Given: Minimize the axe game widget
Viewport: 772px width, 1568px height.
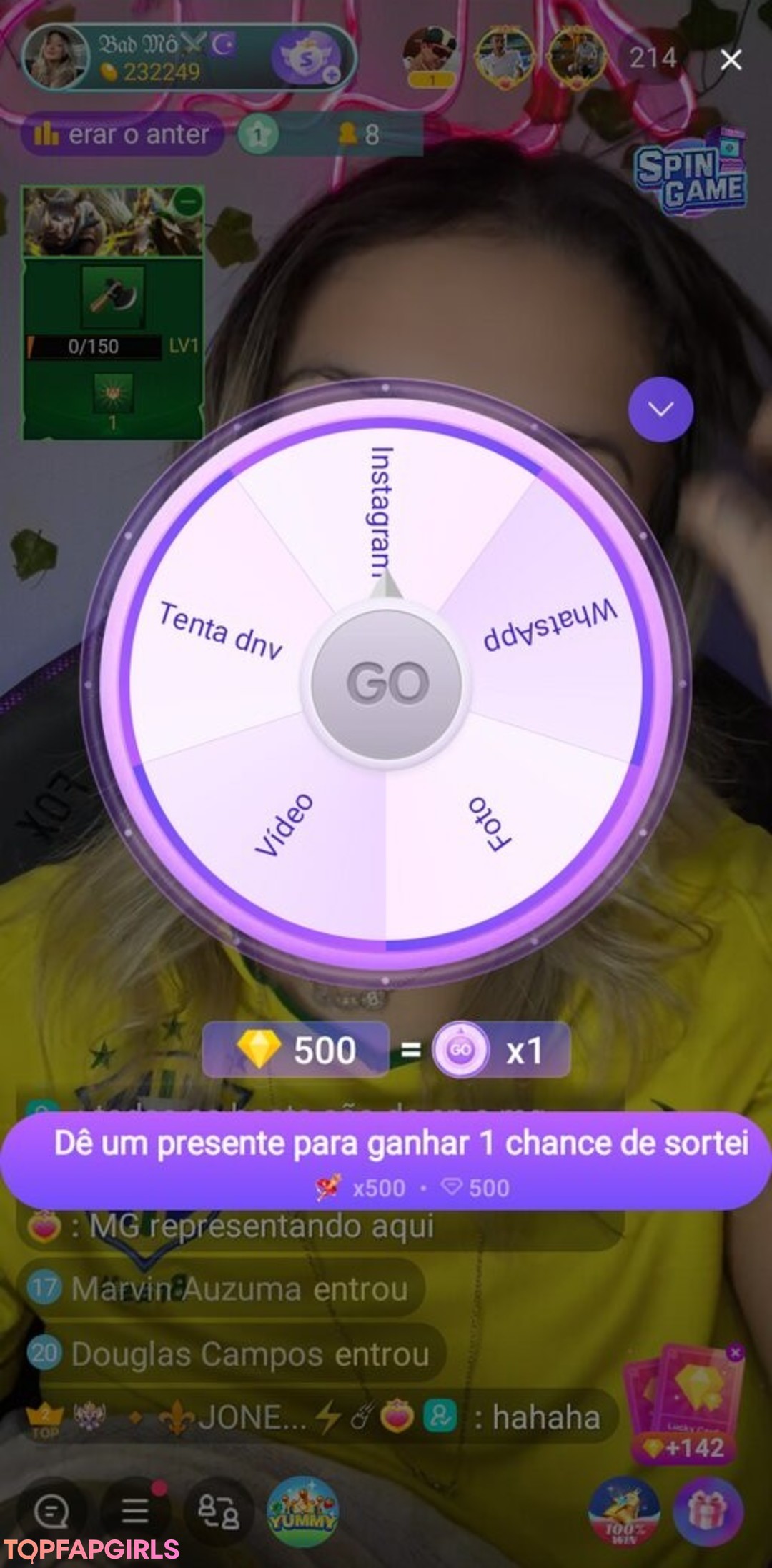Looking at the screenshot, I should pos(188,202).
